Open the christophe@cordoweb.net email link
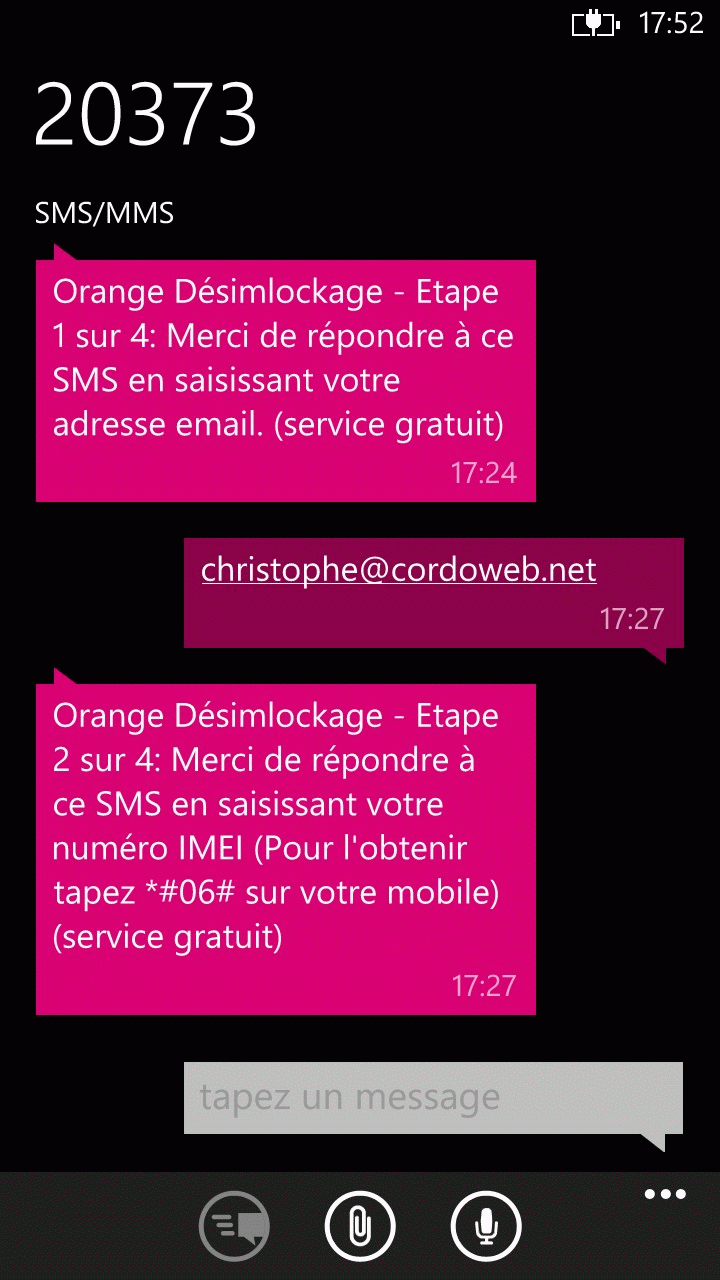The height and width of the screenshot is (1280, 720). click(399, 570)
